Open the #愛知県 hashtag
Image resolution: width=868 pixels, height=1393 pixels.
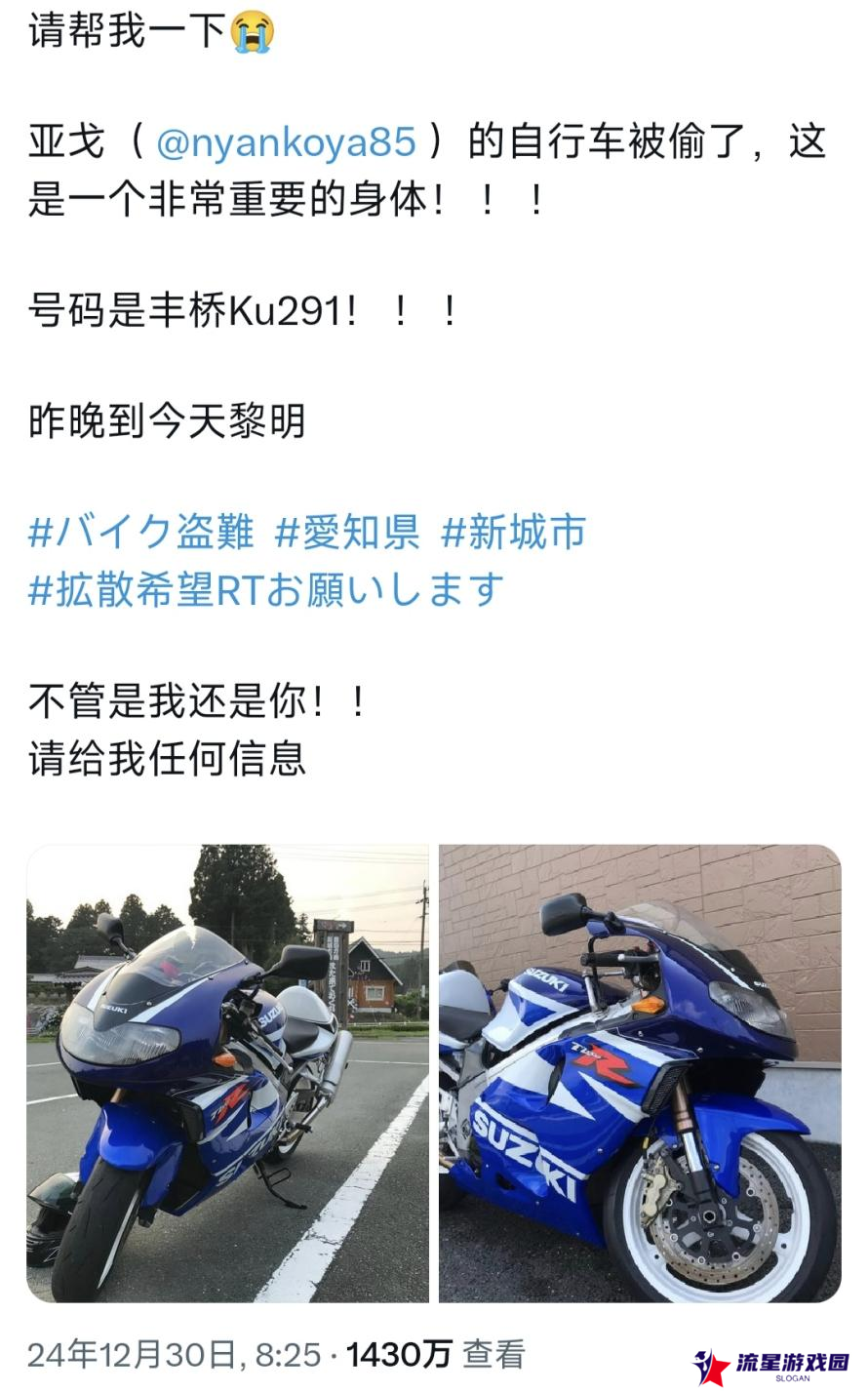347,533
